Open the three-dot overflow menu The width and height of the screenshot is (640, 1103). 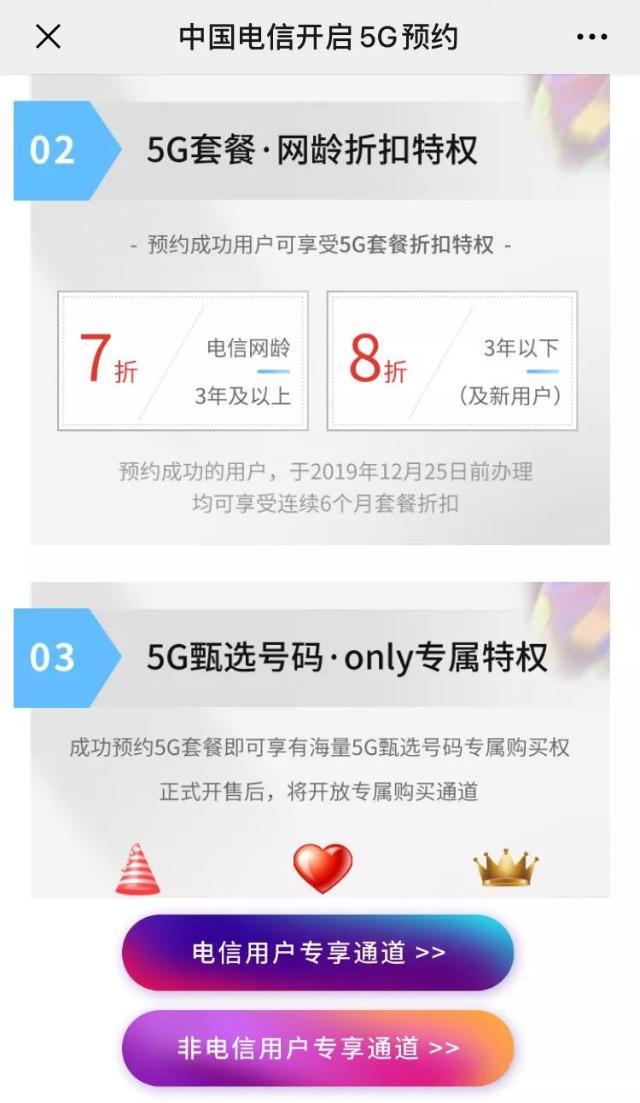tap(592, 37)
